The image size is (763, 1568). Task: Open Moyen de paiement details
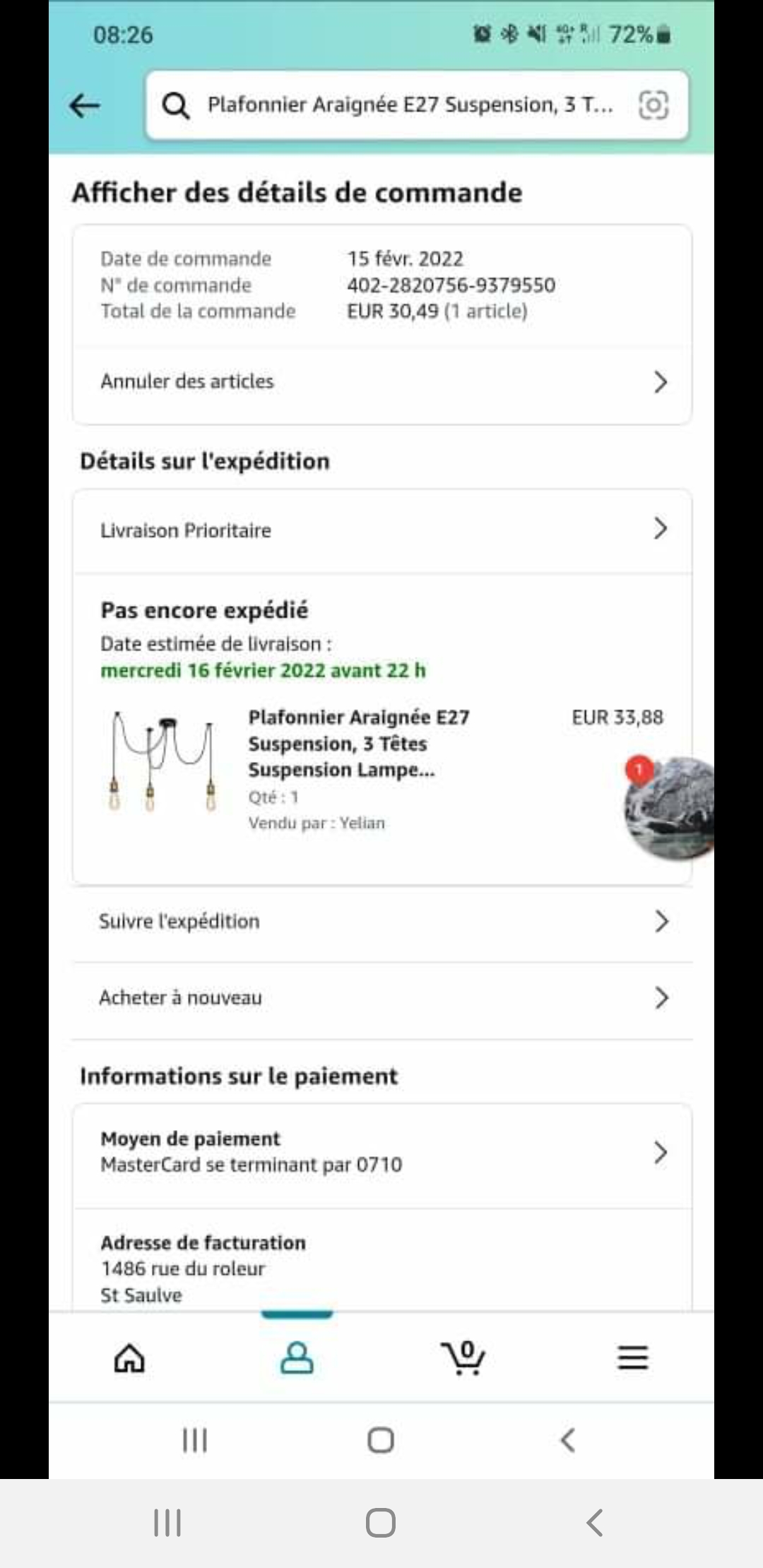click(381, 1152)
